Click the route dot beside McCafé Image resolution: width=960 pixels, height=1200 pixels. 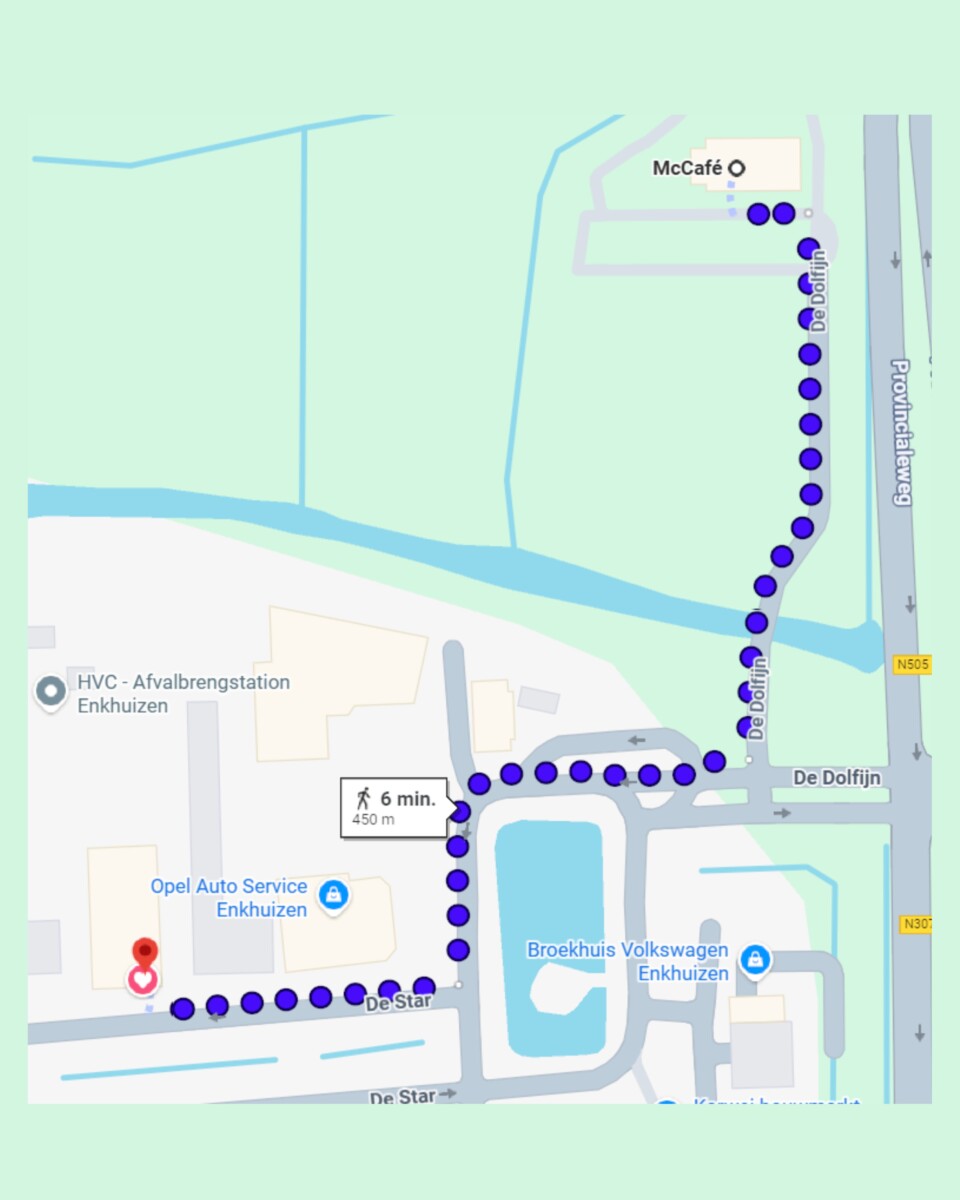[759, 213]
